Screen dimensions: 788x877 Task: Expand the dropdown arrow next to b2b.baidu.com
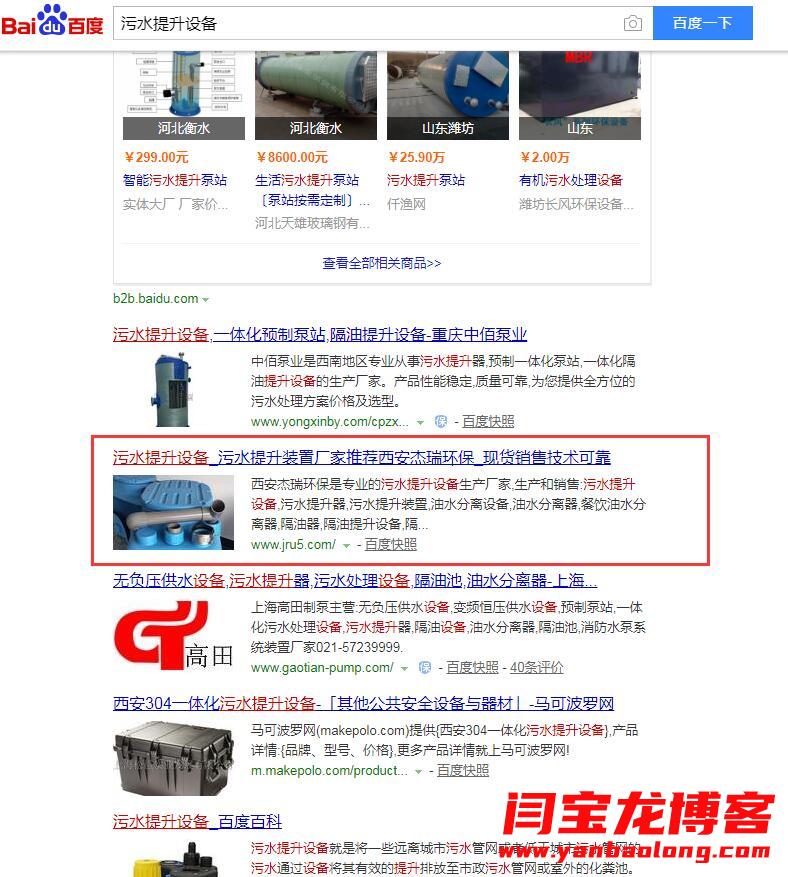coord(206,299)
